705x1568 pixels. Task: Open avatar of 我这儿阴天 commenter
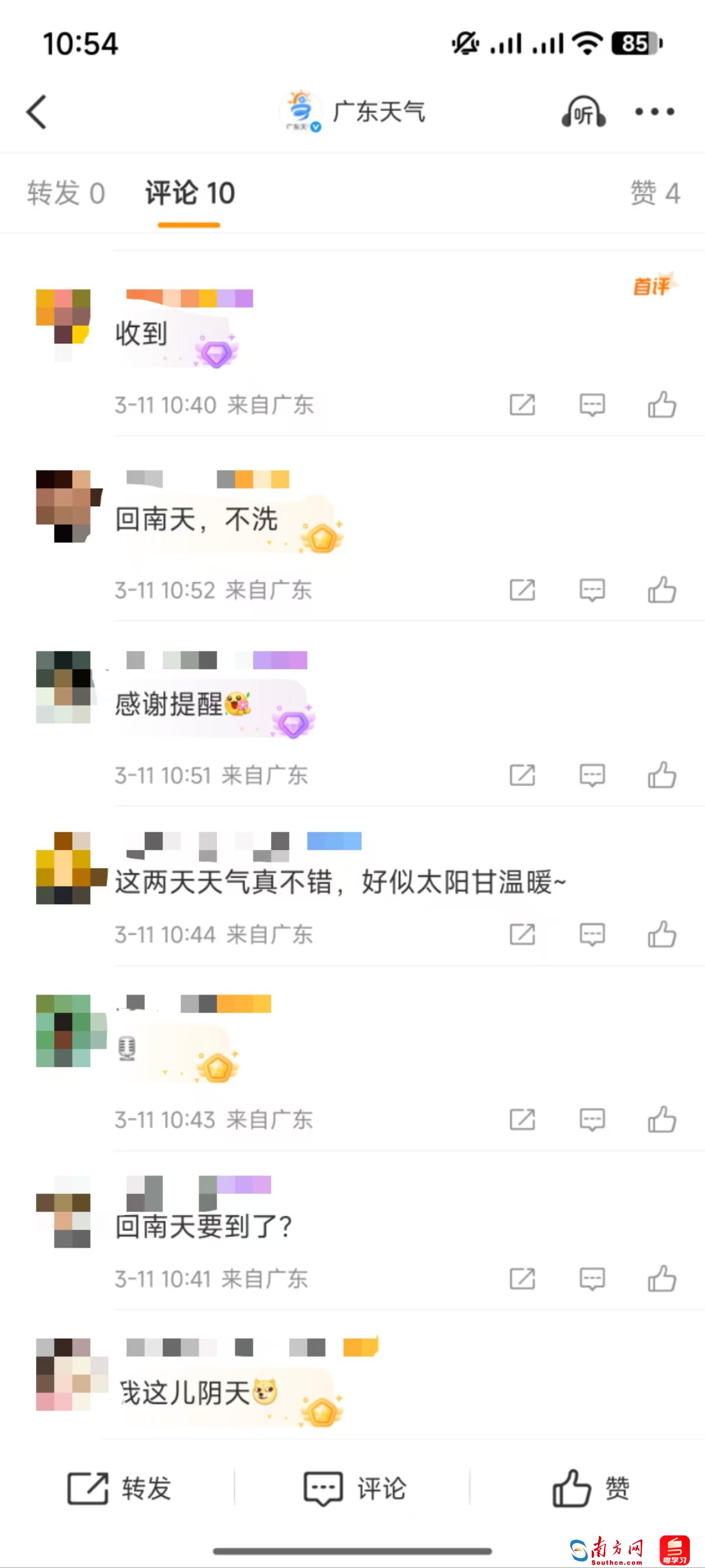click(x=63, y=1375)
